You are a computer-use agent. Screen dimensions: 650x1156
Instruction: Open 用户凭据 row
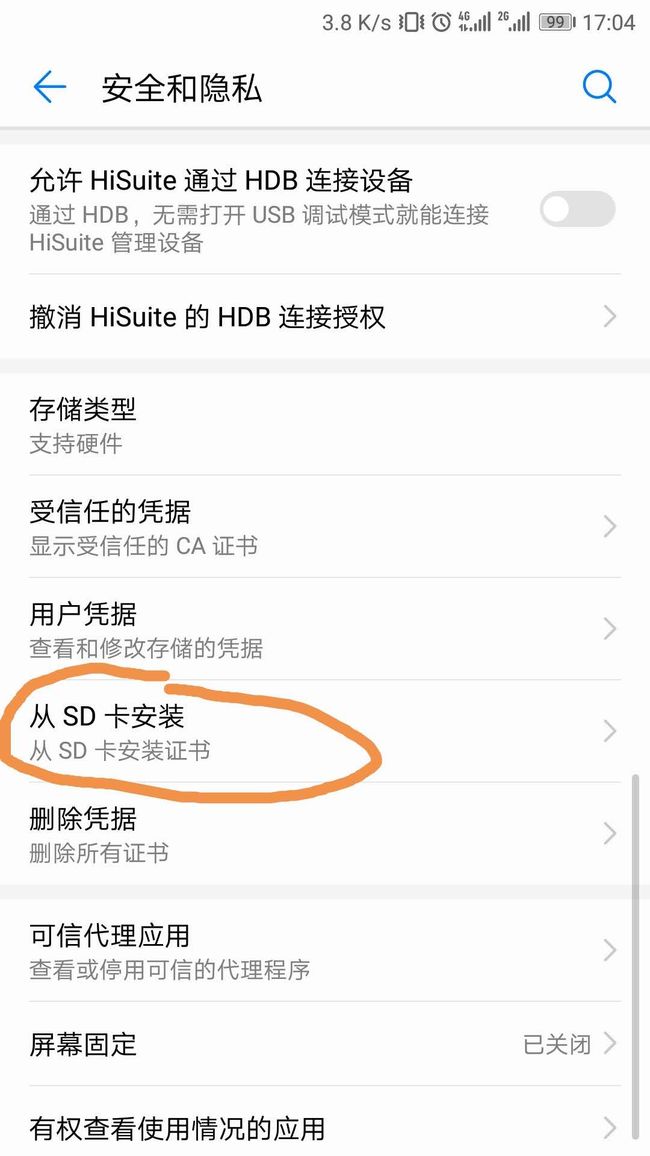(x=325, y=629)
